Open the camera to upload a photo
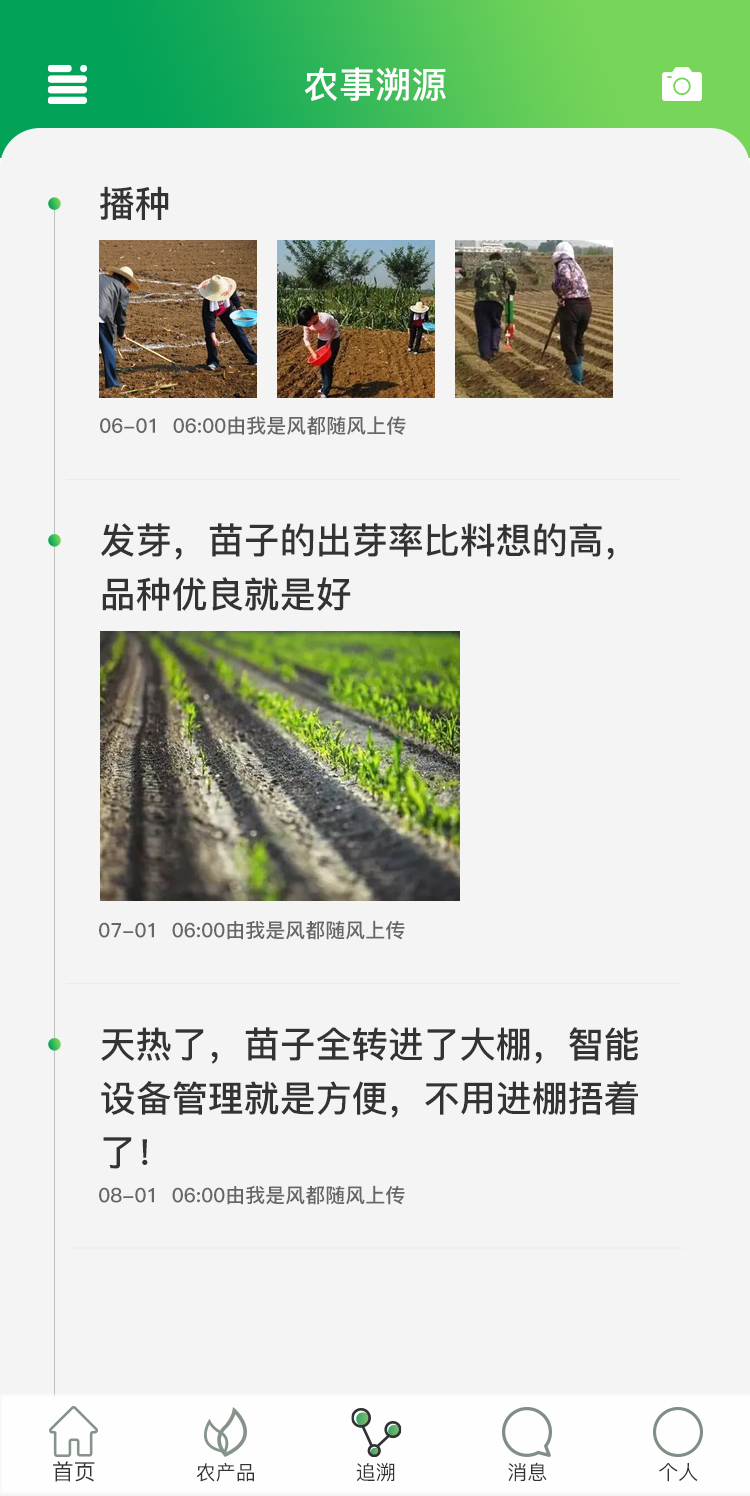 [x=681, y=84]
